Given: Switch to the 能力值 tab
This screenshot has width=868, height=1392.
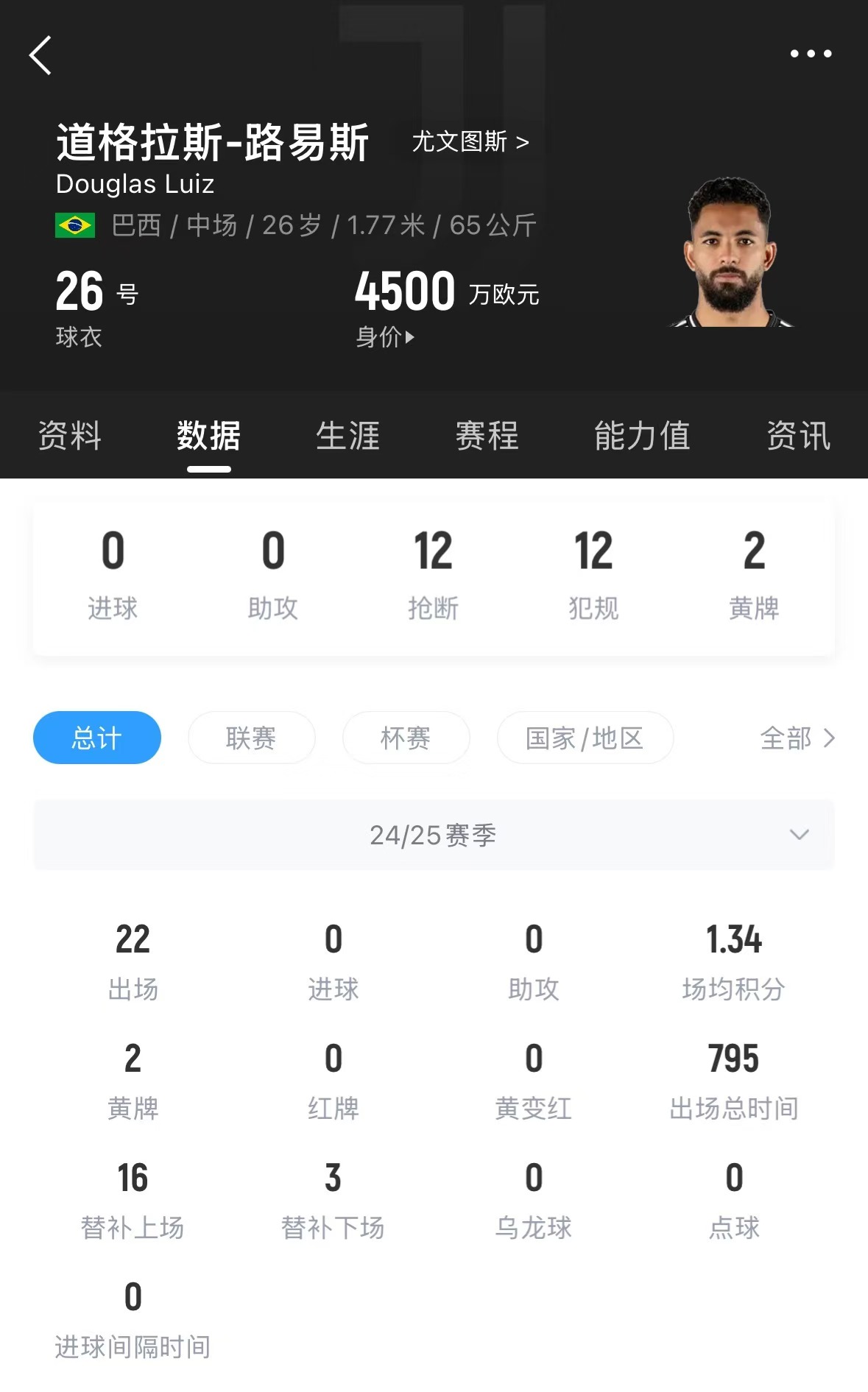Looking at the screenshot, I should (642, 435).
